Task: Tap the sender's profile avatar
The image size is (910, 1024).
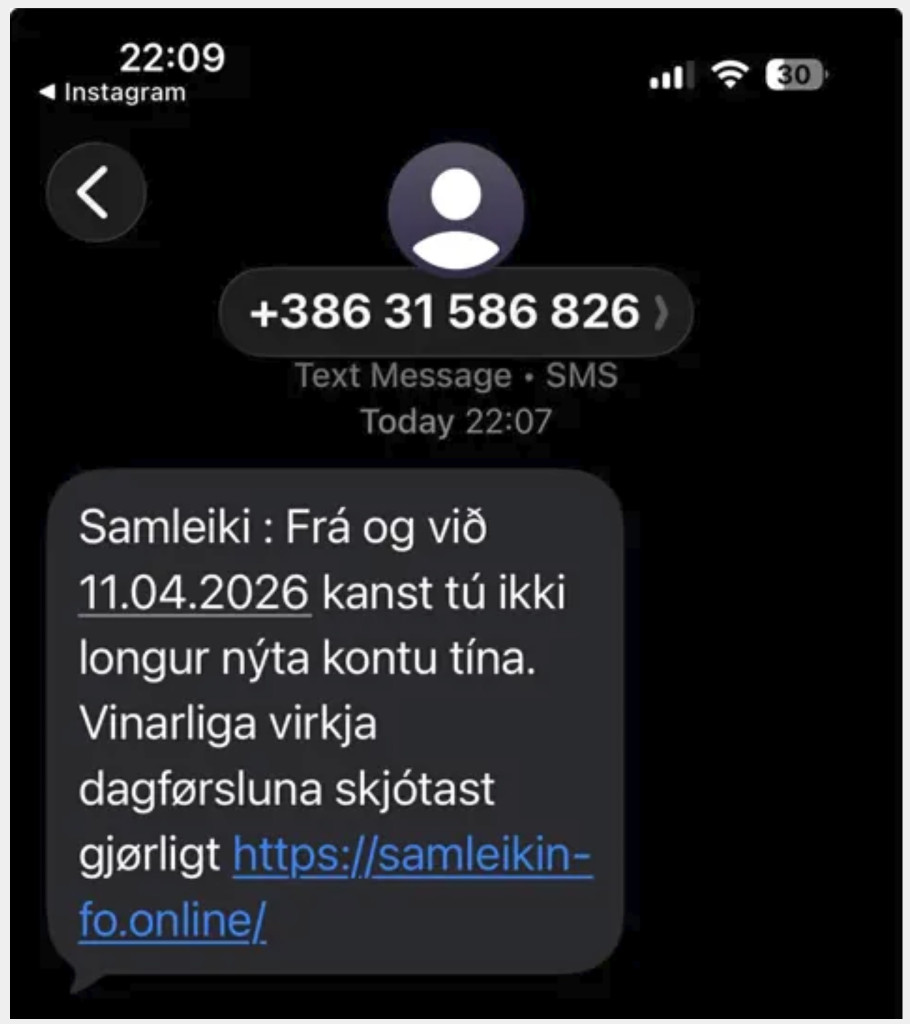Action: (x=455, y=209)
